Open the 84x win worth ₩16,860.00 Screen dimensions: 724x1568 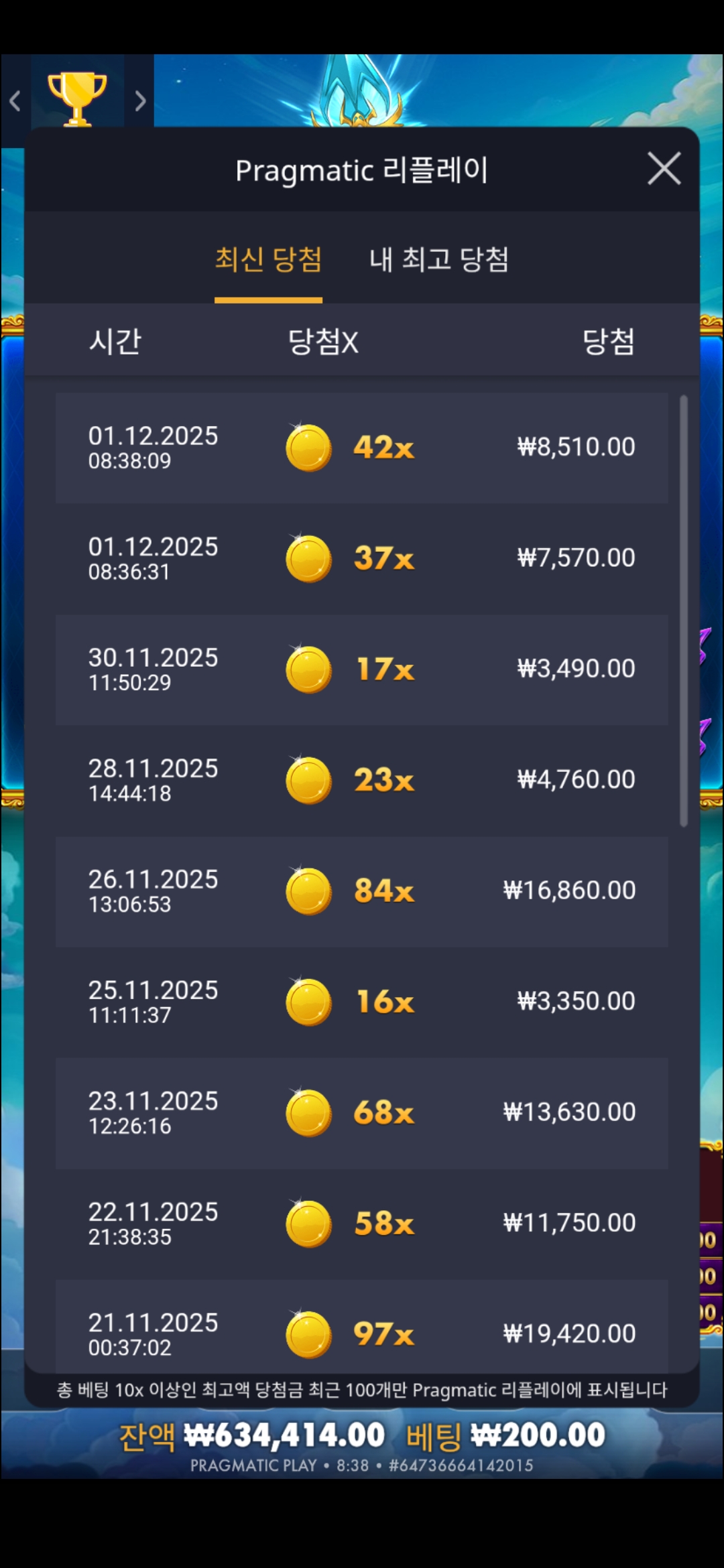coord(361,891)
